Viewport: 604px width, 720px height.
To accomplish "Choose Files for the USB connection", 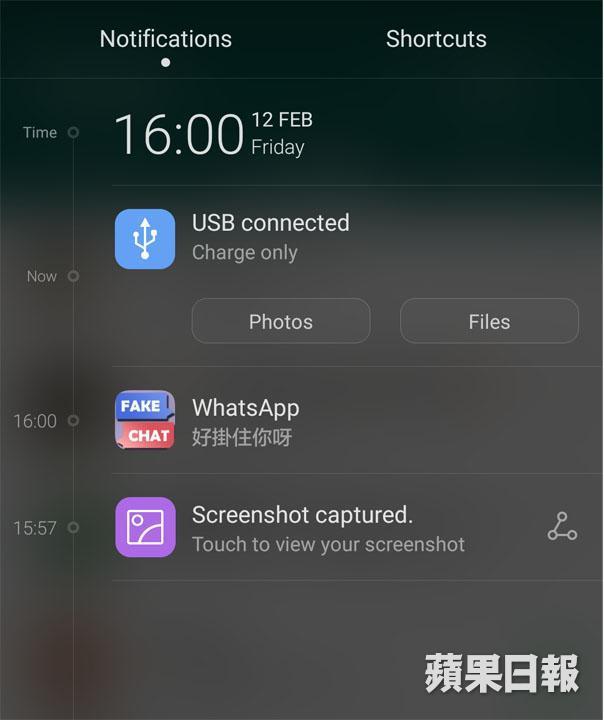I will tap(489, 322).
